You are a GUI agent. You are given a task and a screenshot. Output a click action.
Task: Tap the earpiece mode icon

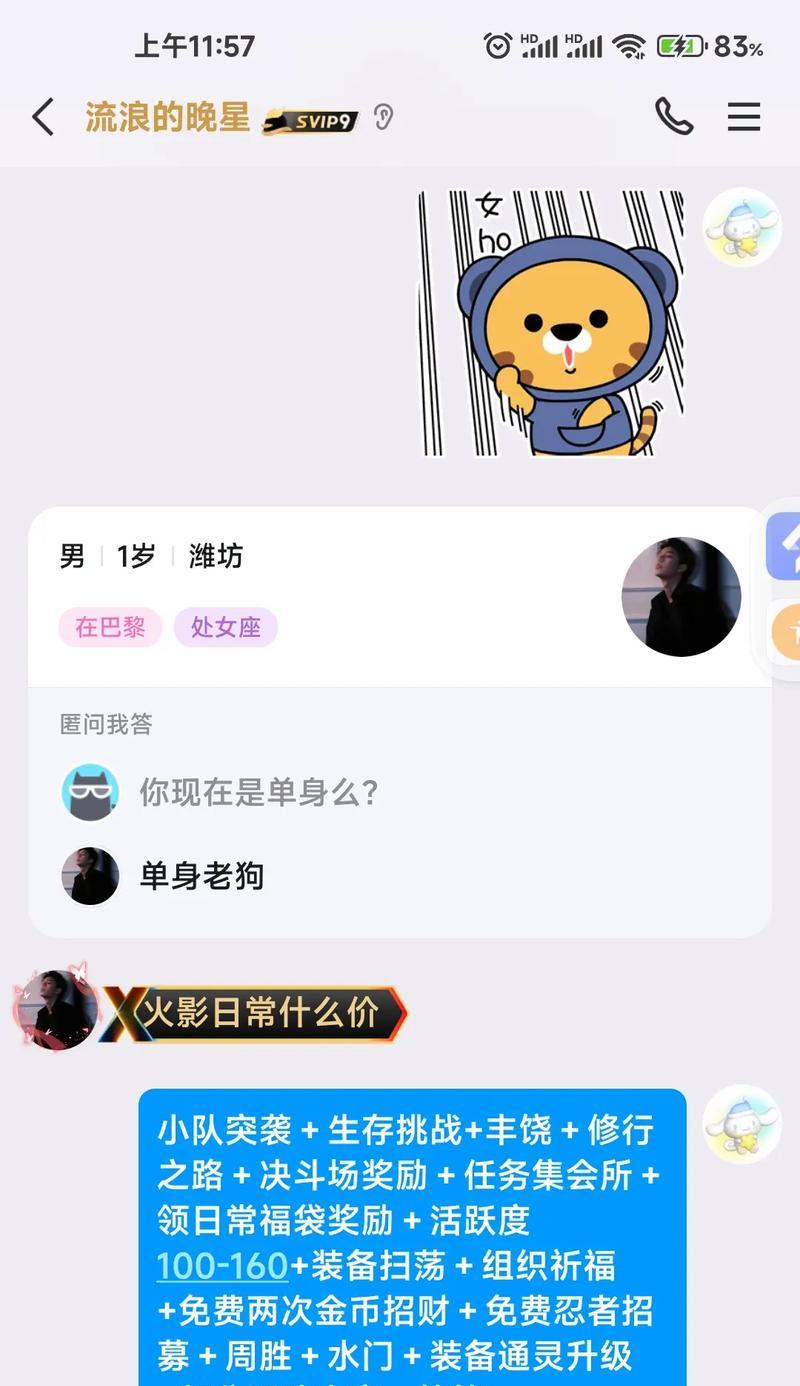click(x=383, y=118)
